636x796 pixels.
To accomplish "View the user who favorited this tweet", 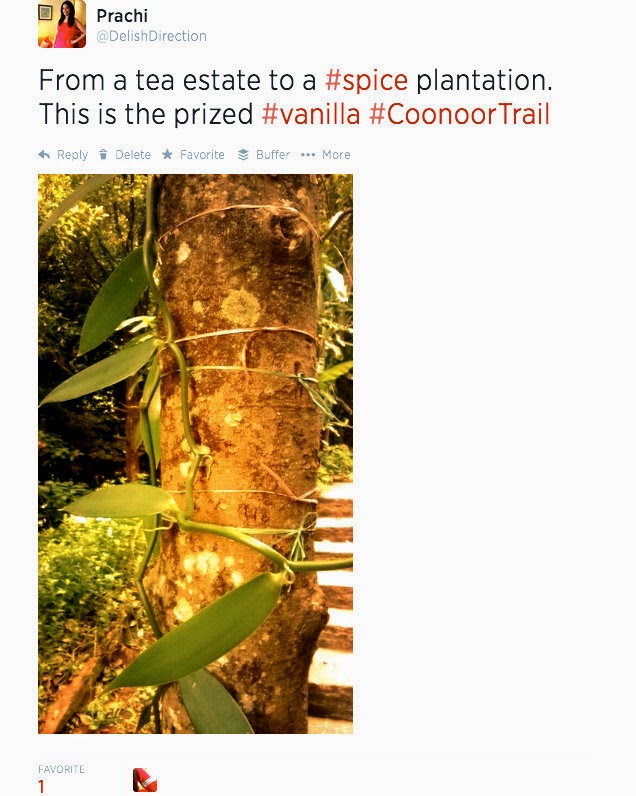I will [x=145, y=781].
